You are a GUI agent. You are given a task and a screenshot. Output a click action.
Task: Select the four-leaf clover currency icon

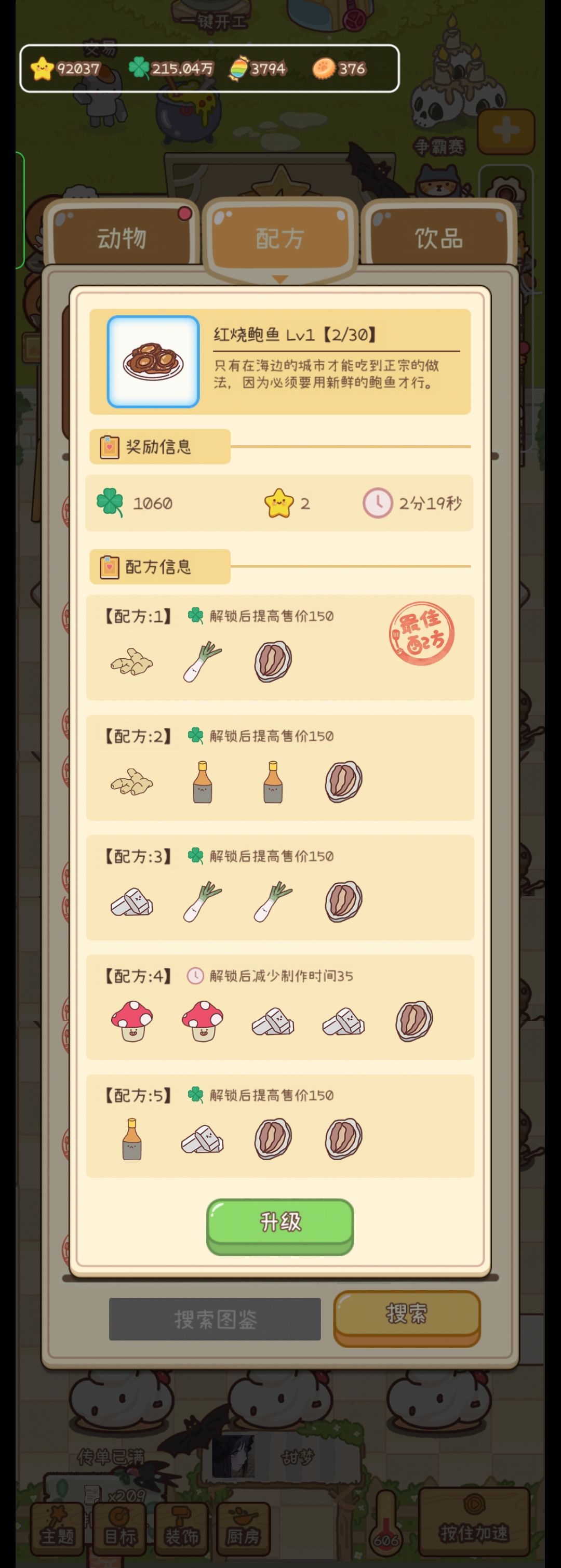point(141,70)
